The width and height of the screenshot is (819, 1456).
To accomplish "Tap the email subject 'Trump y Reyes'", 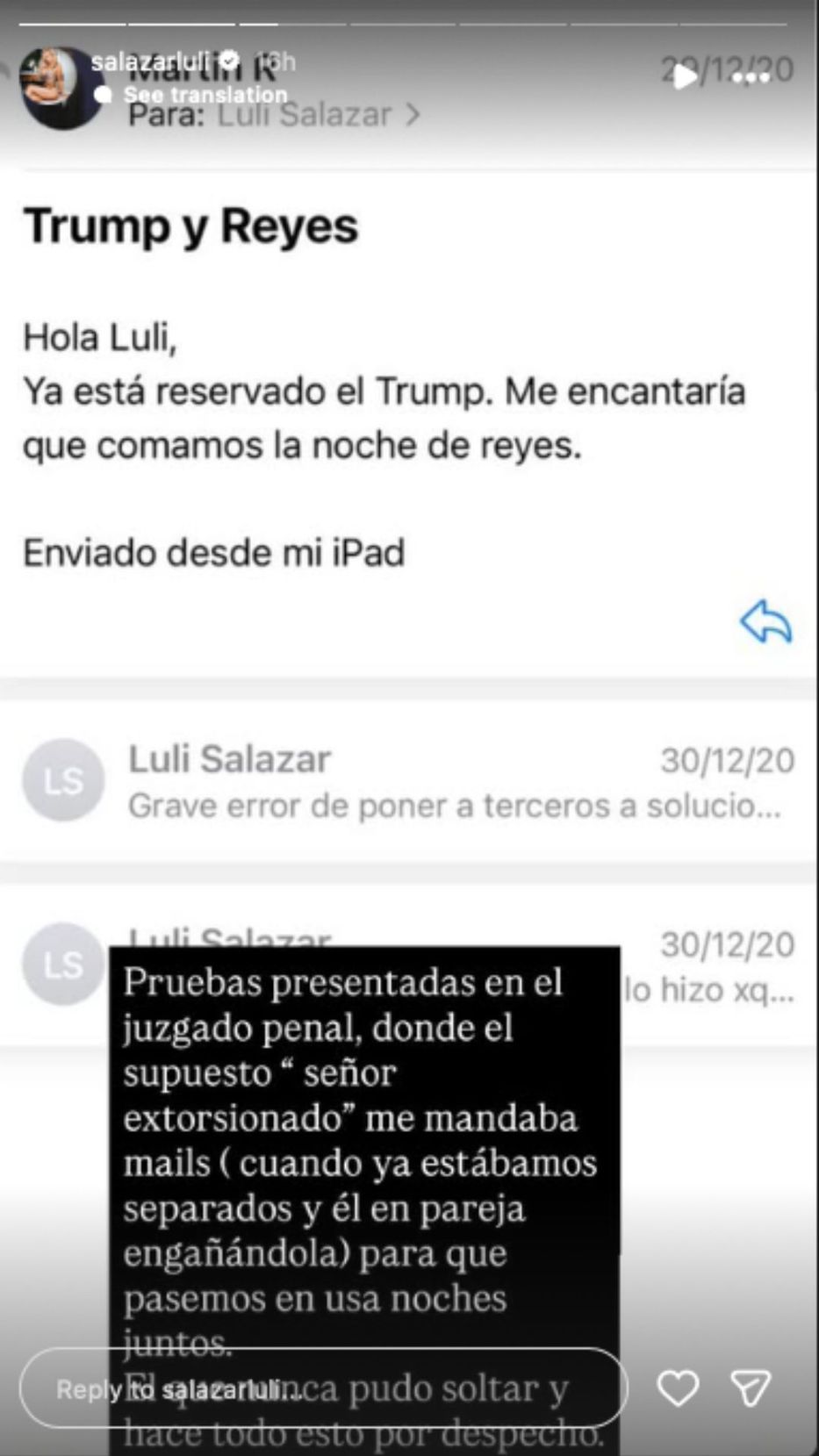I will [x=191, y=226].
